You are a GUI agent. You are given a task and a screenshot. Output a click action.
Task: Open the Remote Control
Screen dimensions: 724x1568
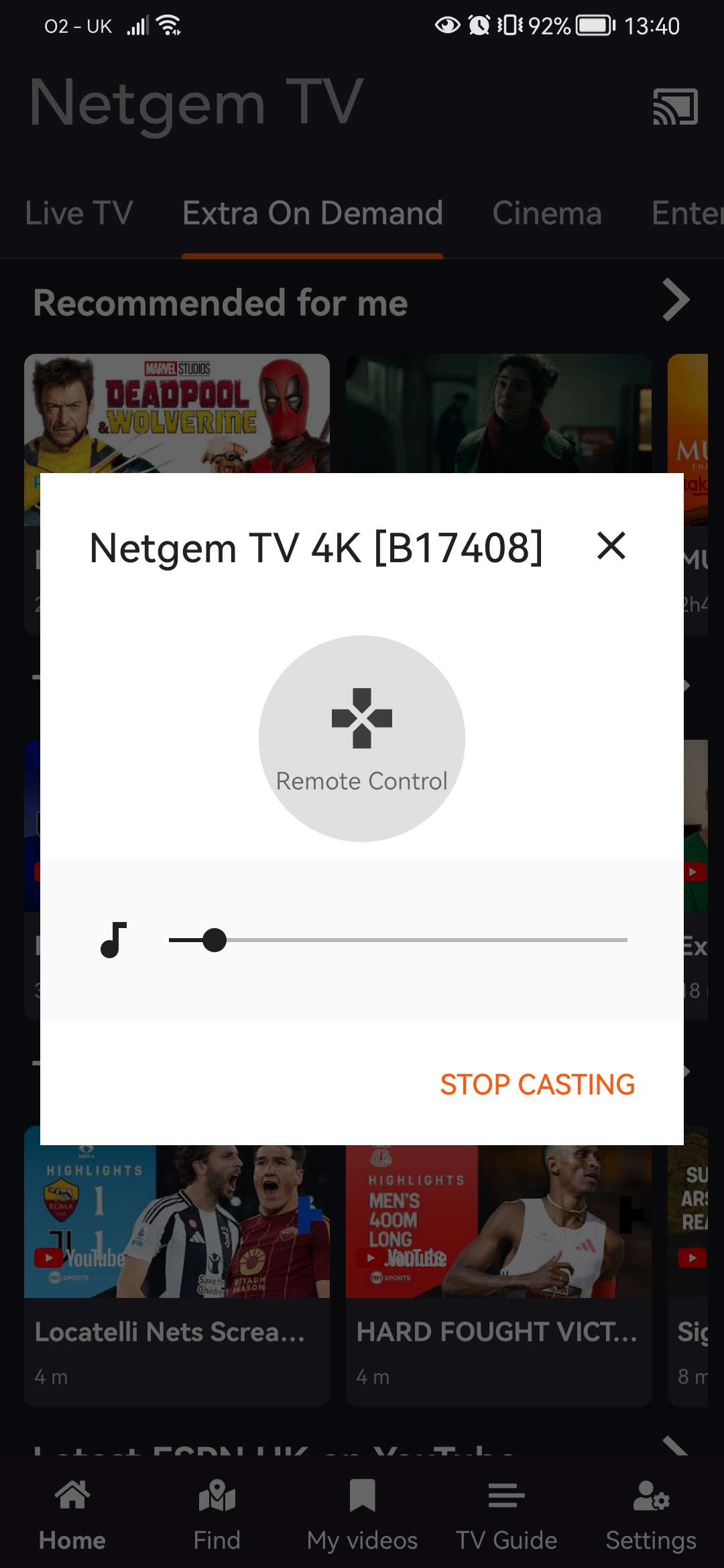coord(362,738)
